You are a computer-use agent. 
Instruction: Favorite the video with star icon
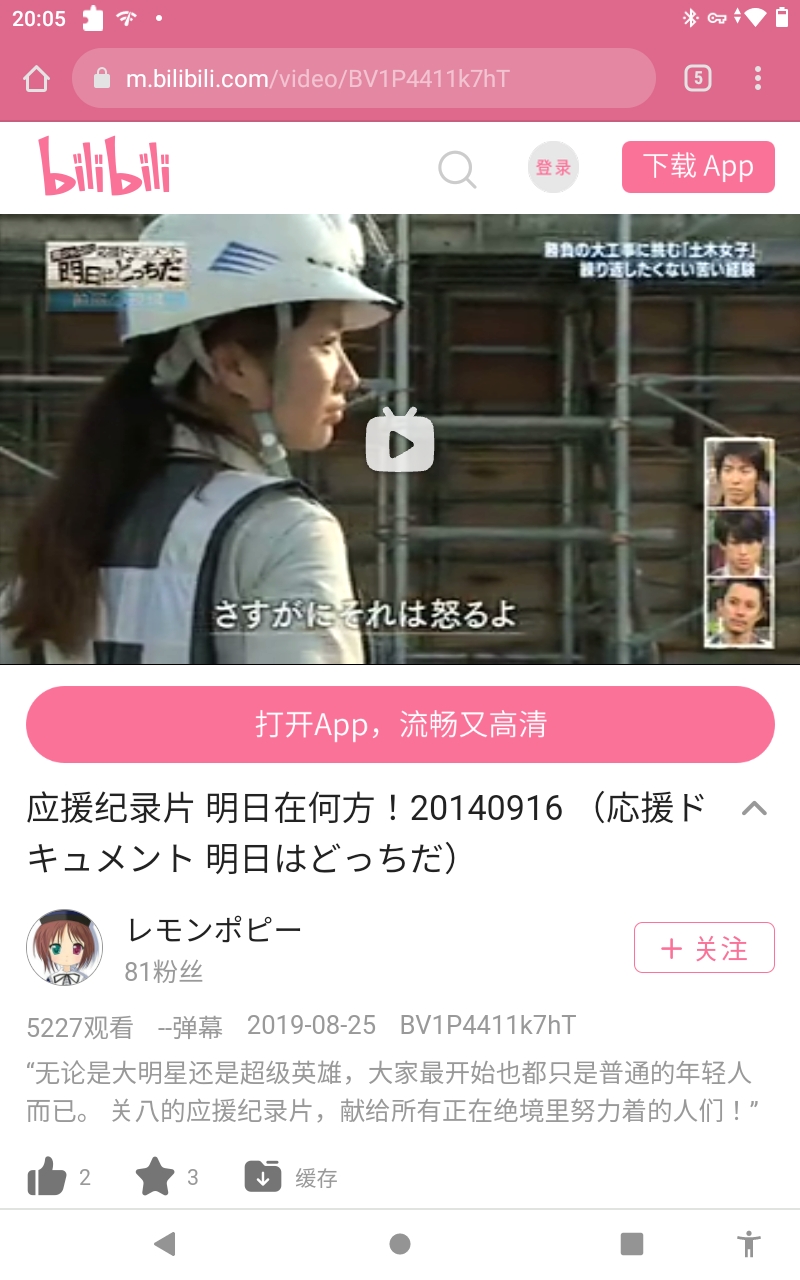tap(155, 1177)
